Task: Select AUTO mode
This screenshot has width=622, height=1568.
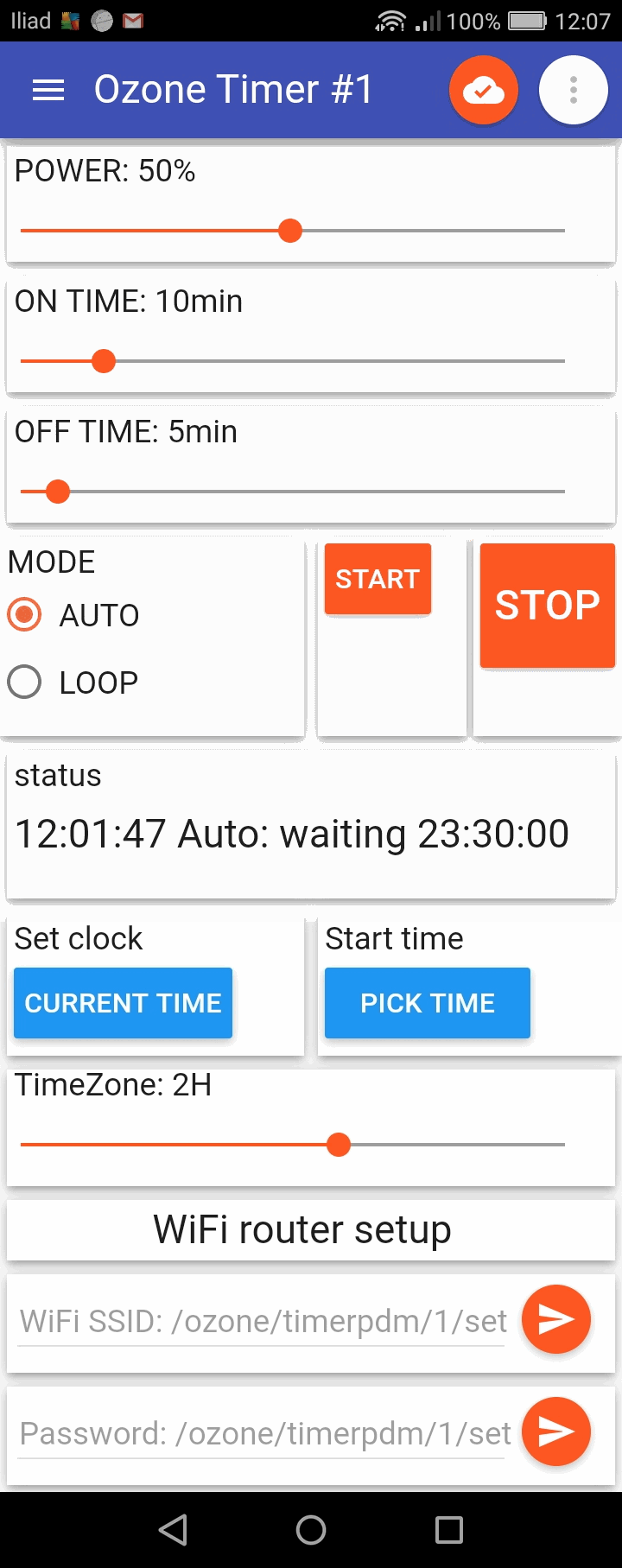Action: click(x=25, y=615)
